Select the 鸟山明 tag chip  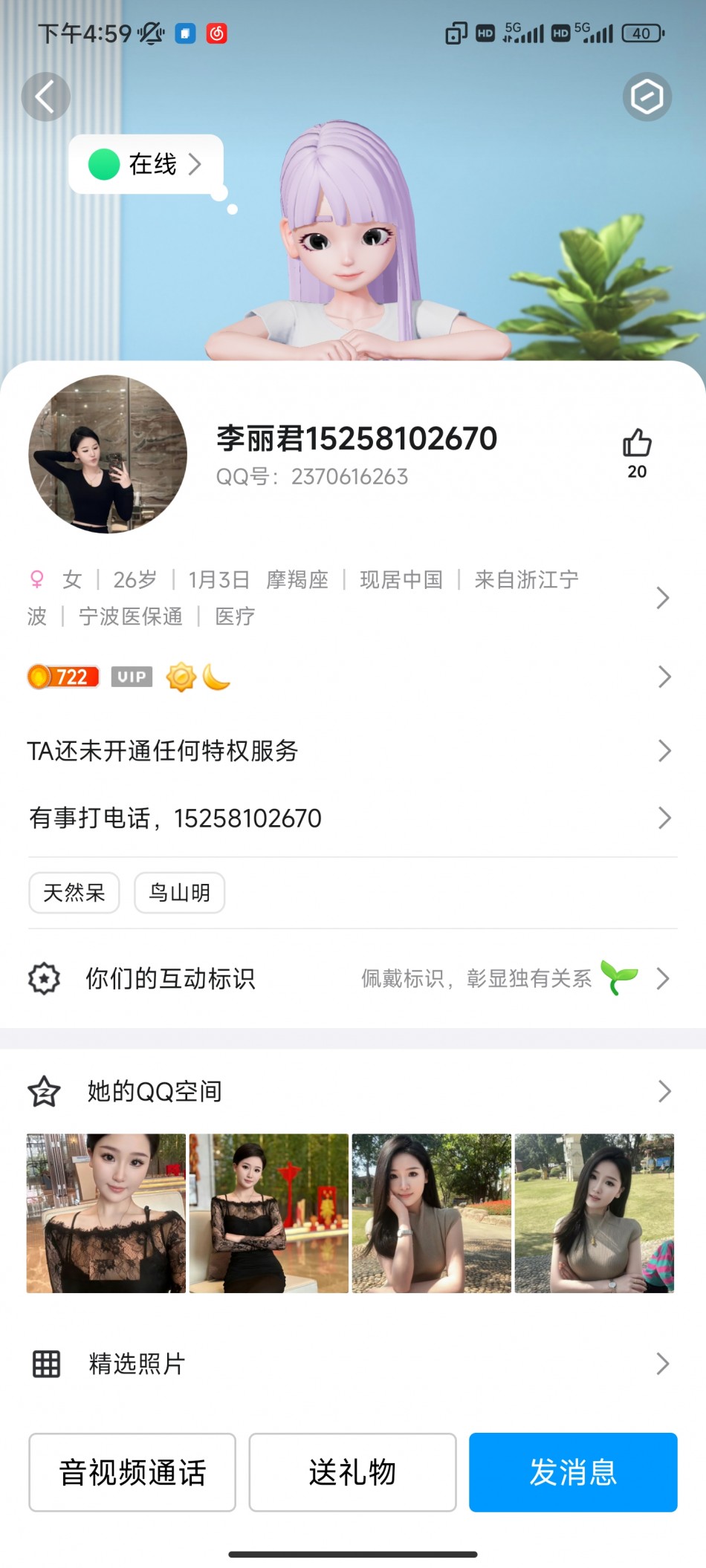pyautogui.click(x=179, y=892)
